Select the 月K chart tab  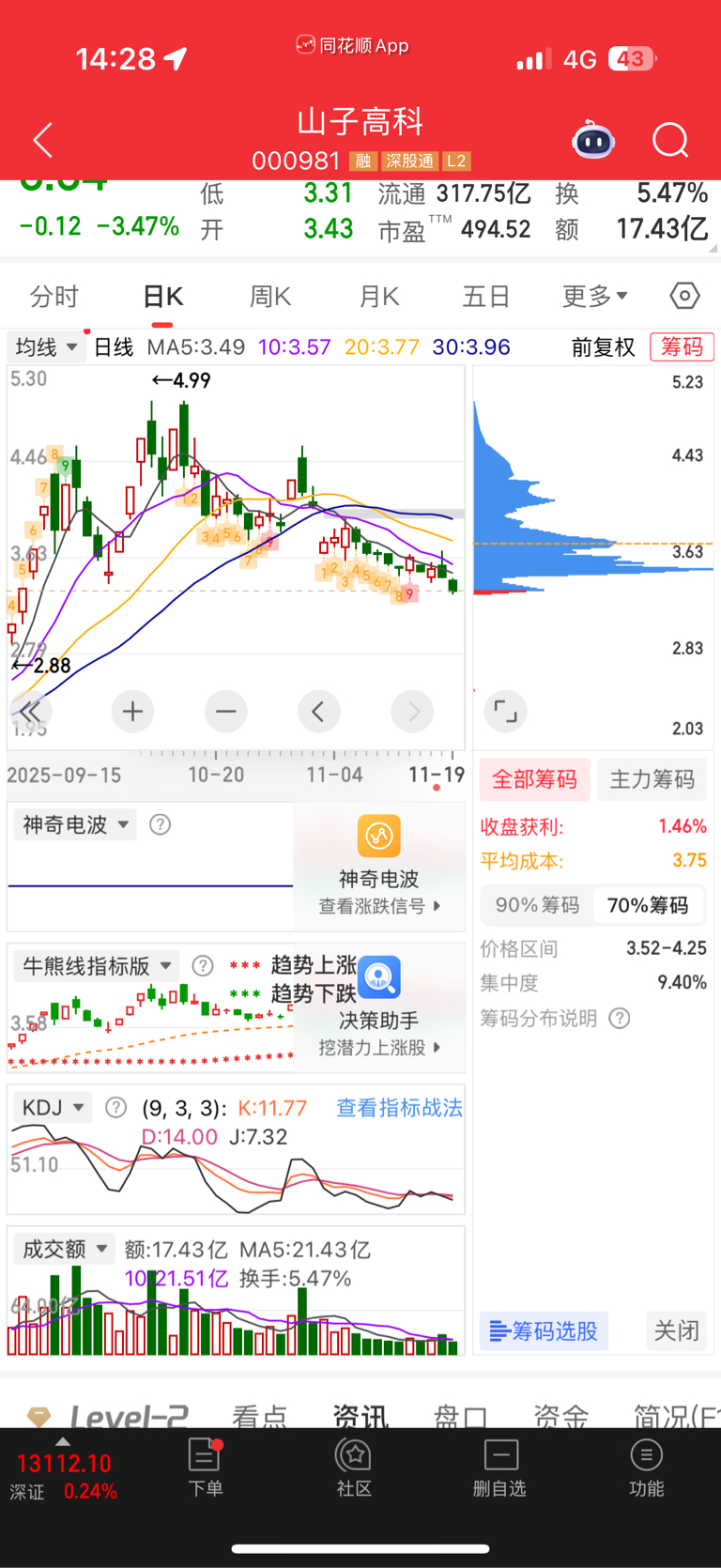pos(378,297)
